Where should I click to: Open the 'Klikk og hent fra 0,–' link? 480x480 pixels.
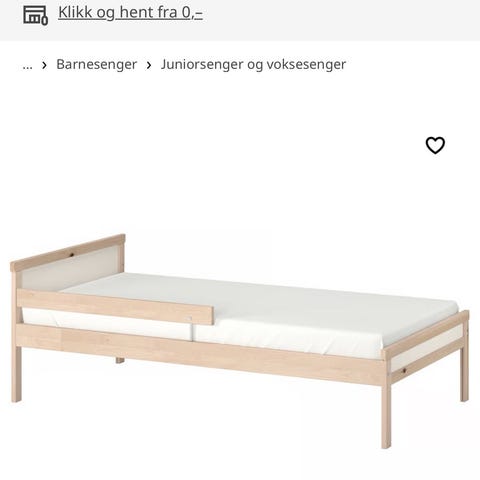[130, 13]
